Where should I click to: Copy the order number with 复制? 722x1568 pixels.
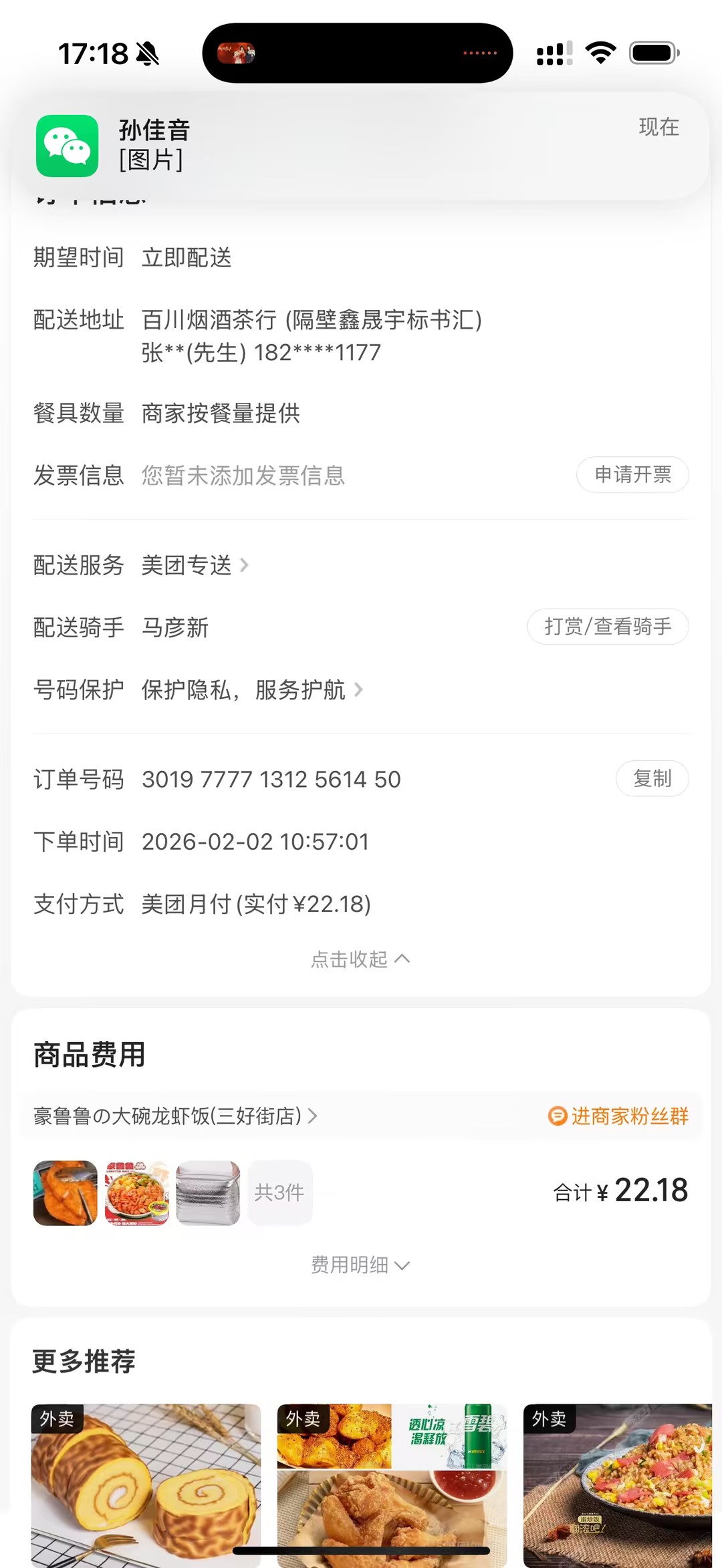[652, 779]
